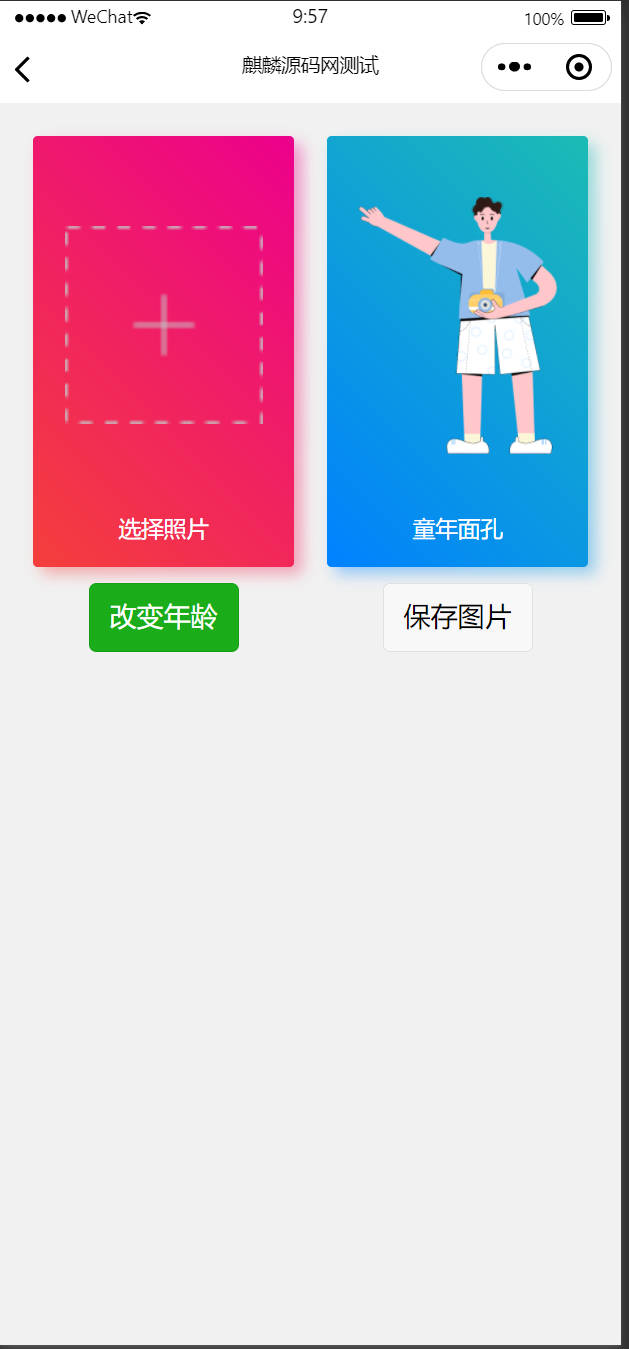
Task: Open the three-dot mini program menu
Action: click(x=514, y=67)
